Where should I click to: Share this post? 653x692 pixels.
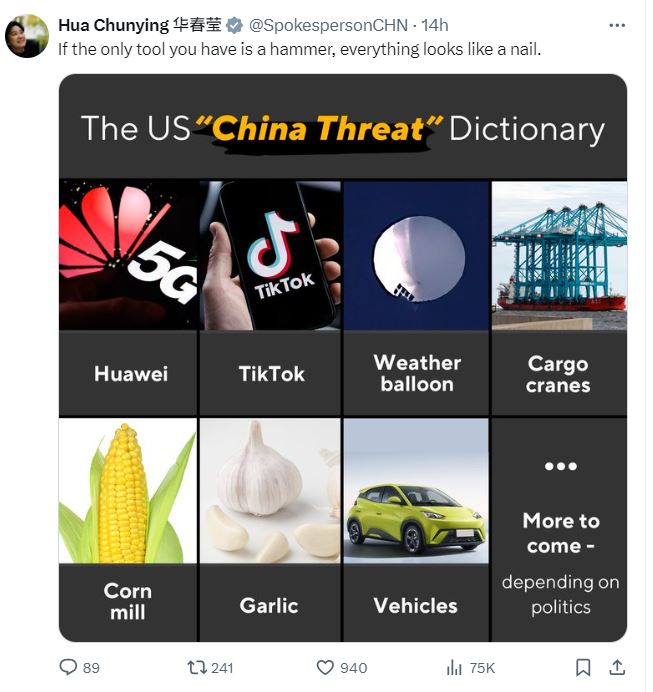618,667
